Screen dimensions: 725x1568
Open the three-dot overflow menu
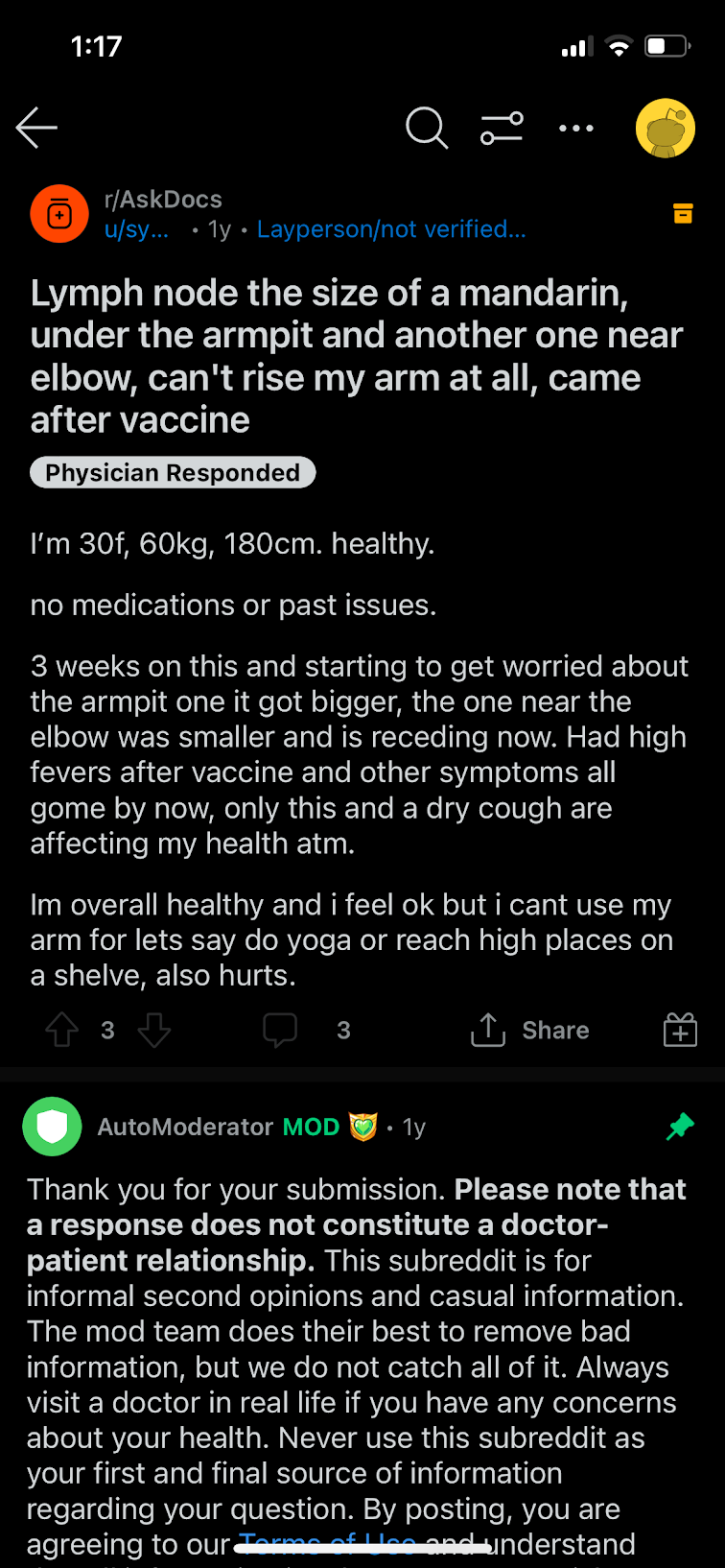[x=576, y=128]
